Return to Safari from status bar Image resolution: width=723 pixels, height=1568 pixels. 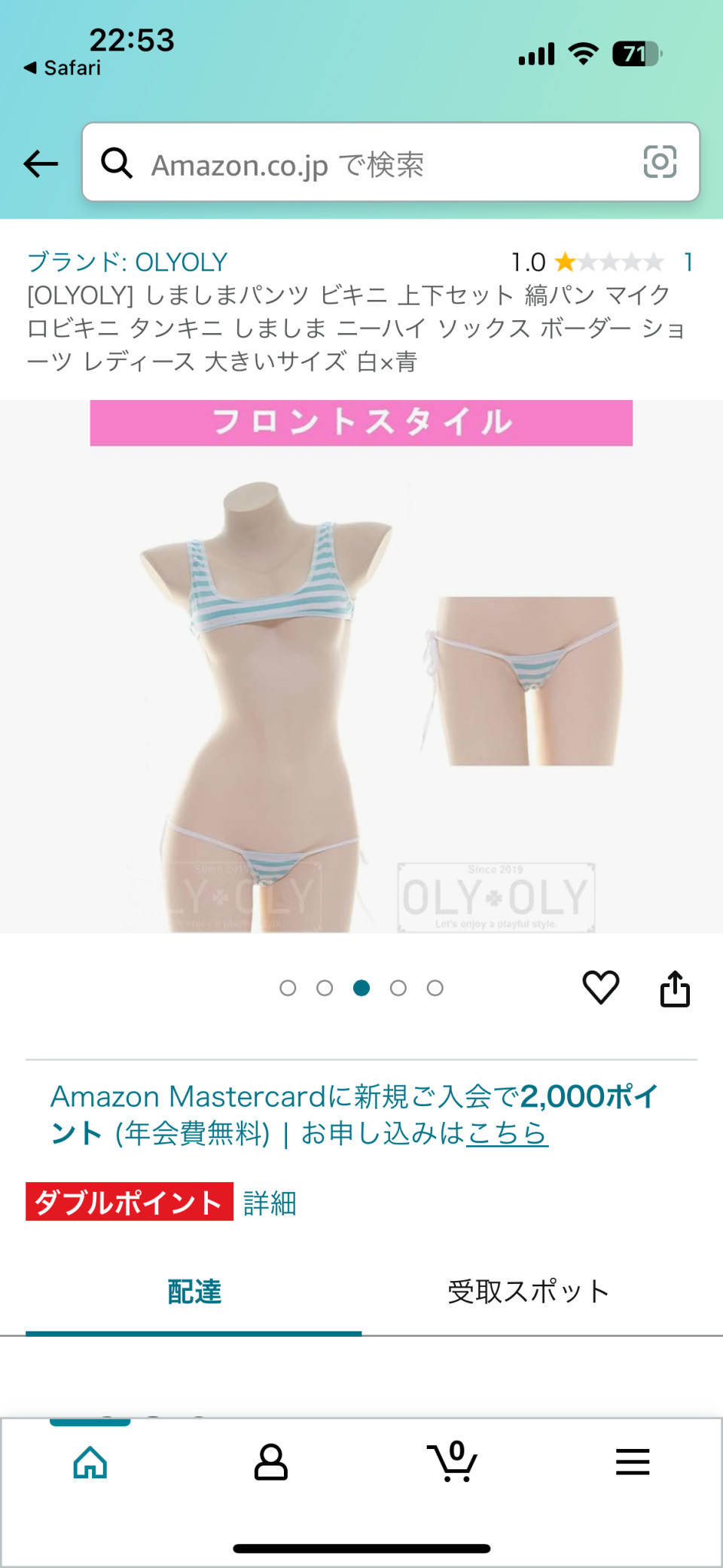[x=63, y=68]
